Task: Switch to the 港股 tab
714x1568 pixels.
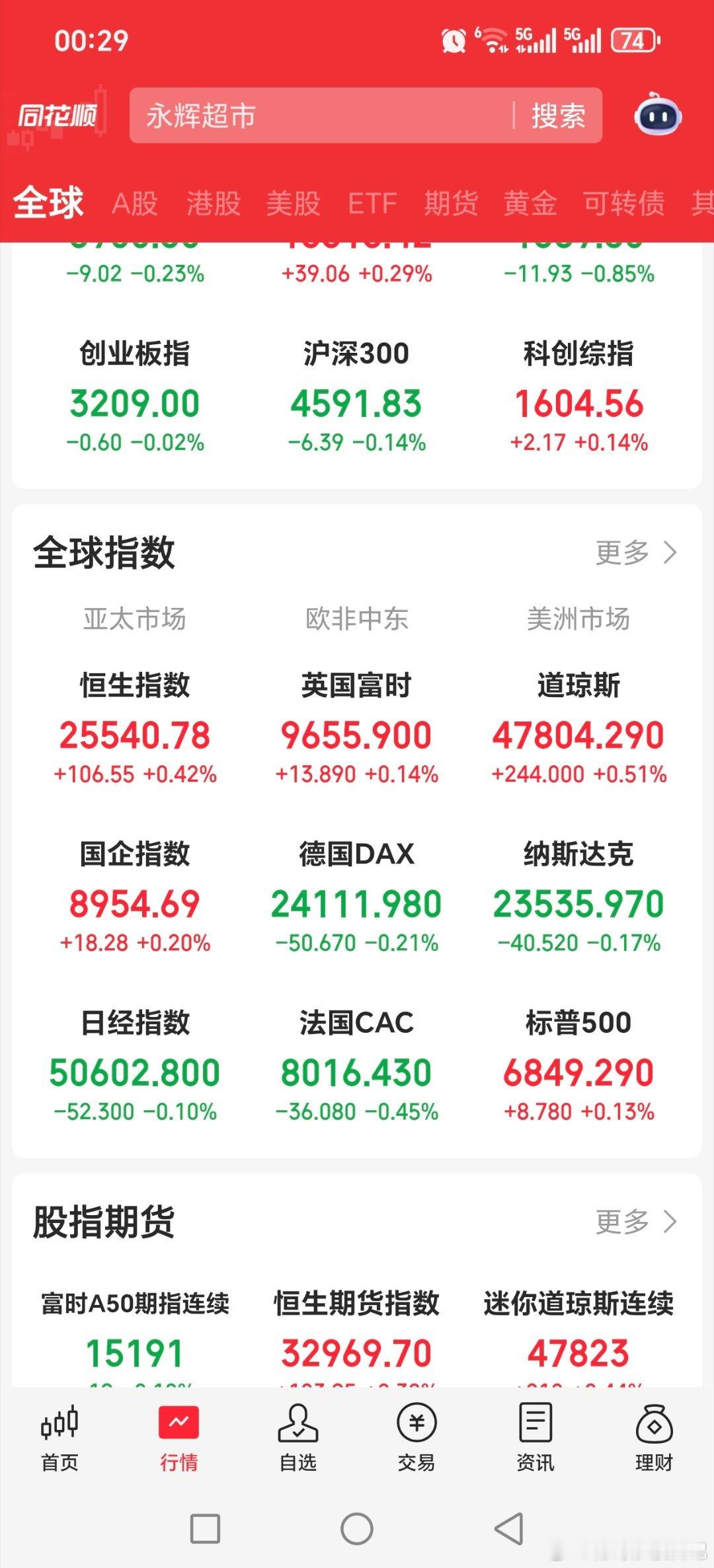Action: click(x=213, y=204)
